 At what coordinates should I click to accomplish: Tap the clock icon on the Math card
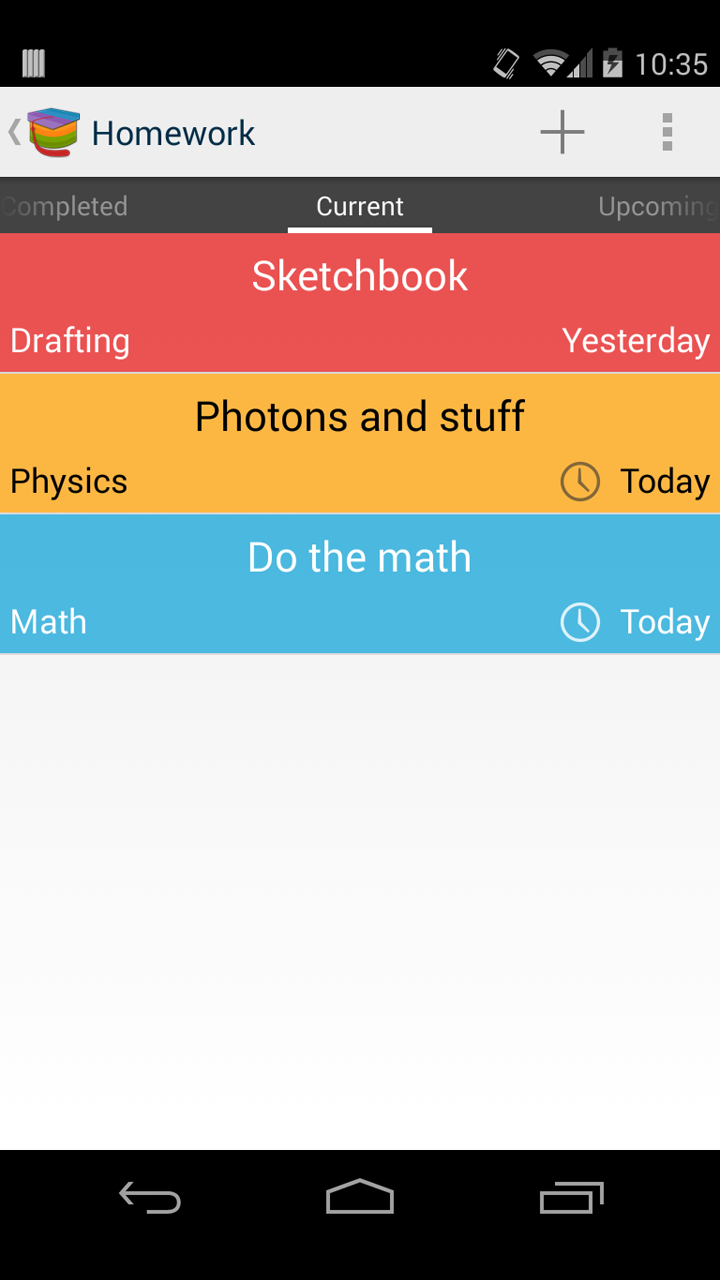pos(580,621)
